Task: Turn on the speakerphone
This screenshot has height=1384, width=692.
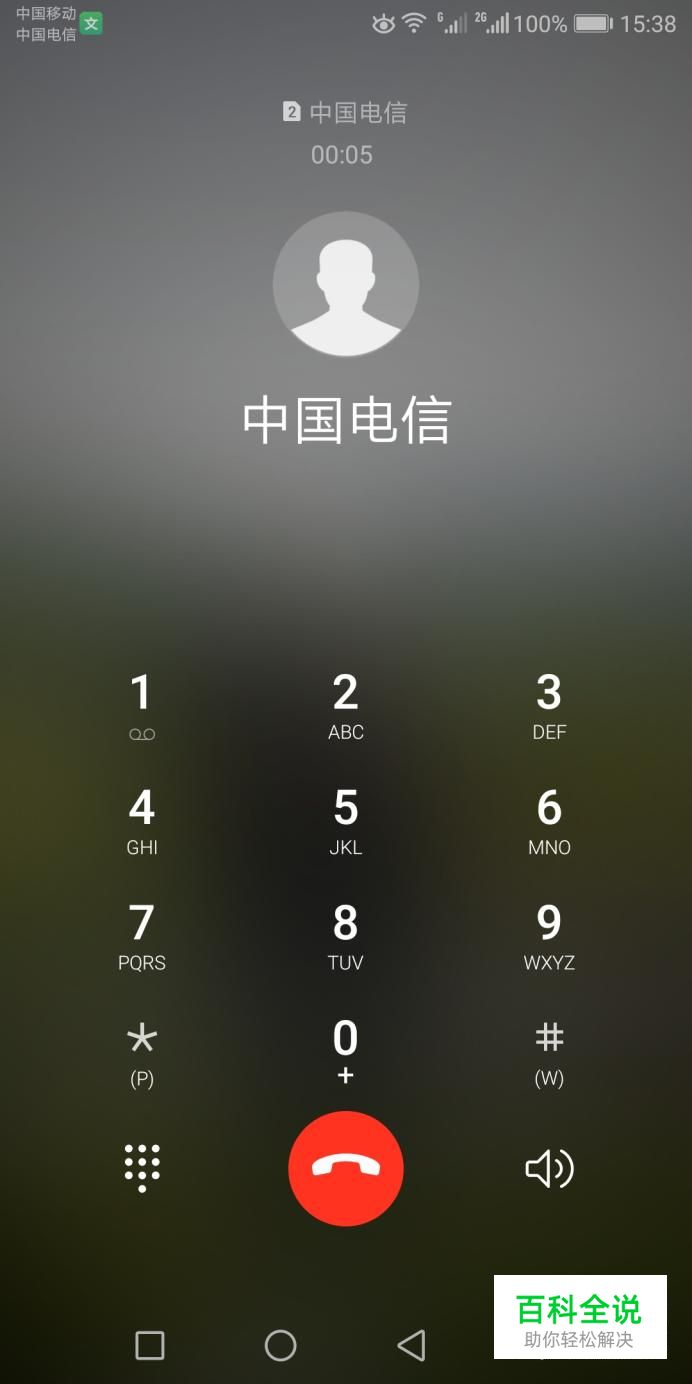Action: pos(549,1168)
